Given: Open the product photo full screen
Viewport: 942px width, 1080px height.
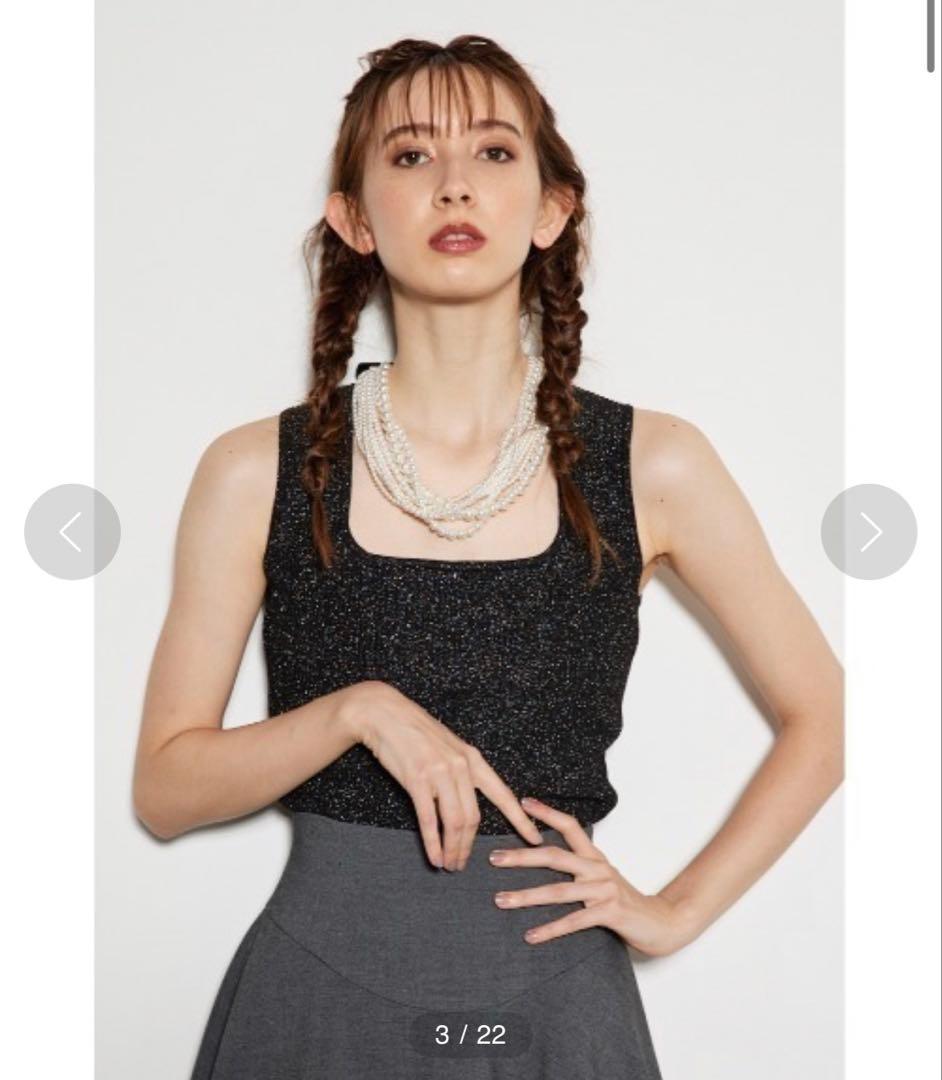Looking at the screenshot, I should (470, 540).
